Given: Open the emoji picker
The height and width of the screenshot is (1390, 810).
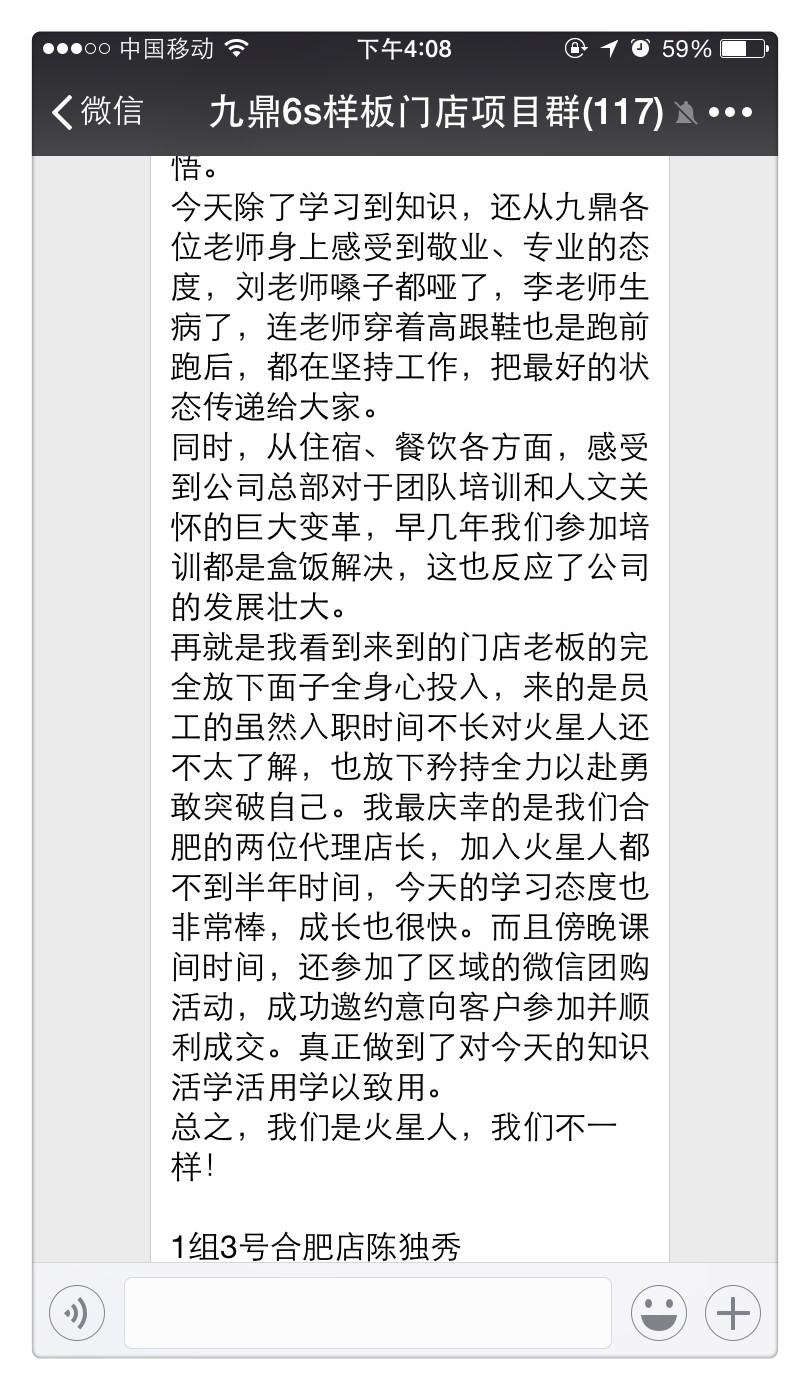Looking at the screenshot, I should point(659,1312).
